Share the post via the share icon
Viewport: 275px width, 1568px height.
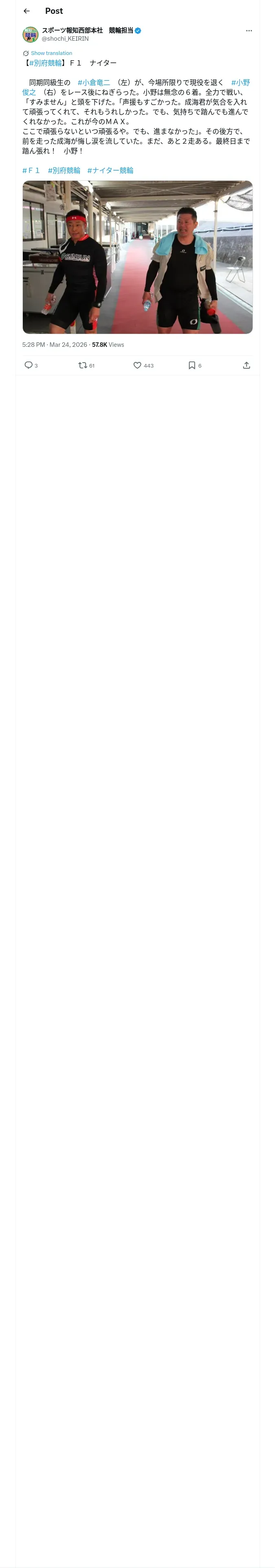[x=246, y=365]
